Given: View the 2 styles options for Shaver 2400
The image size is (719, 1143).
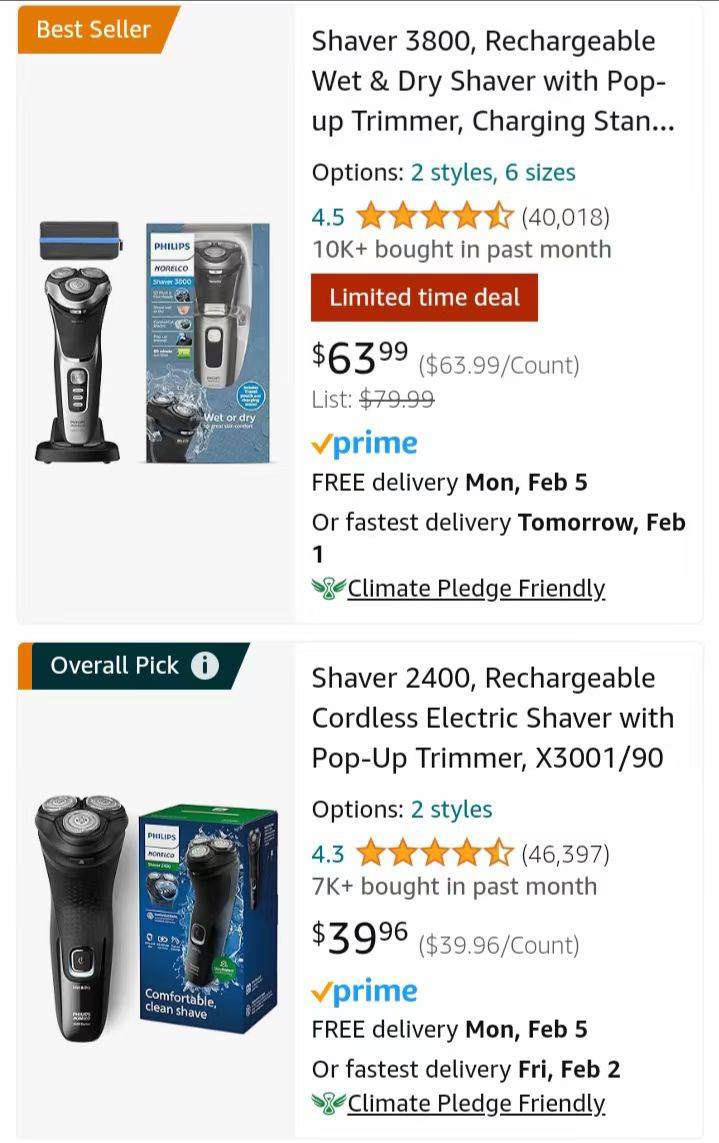Looking at the screenshot, I should tap(451, 809).
